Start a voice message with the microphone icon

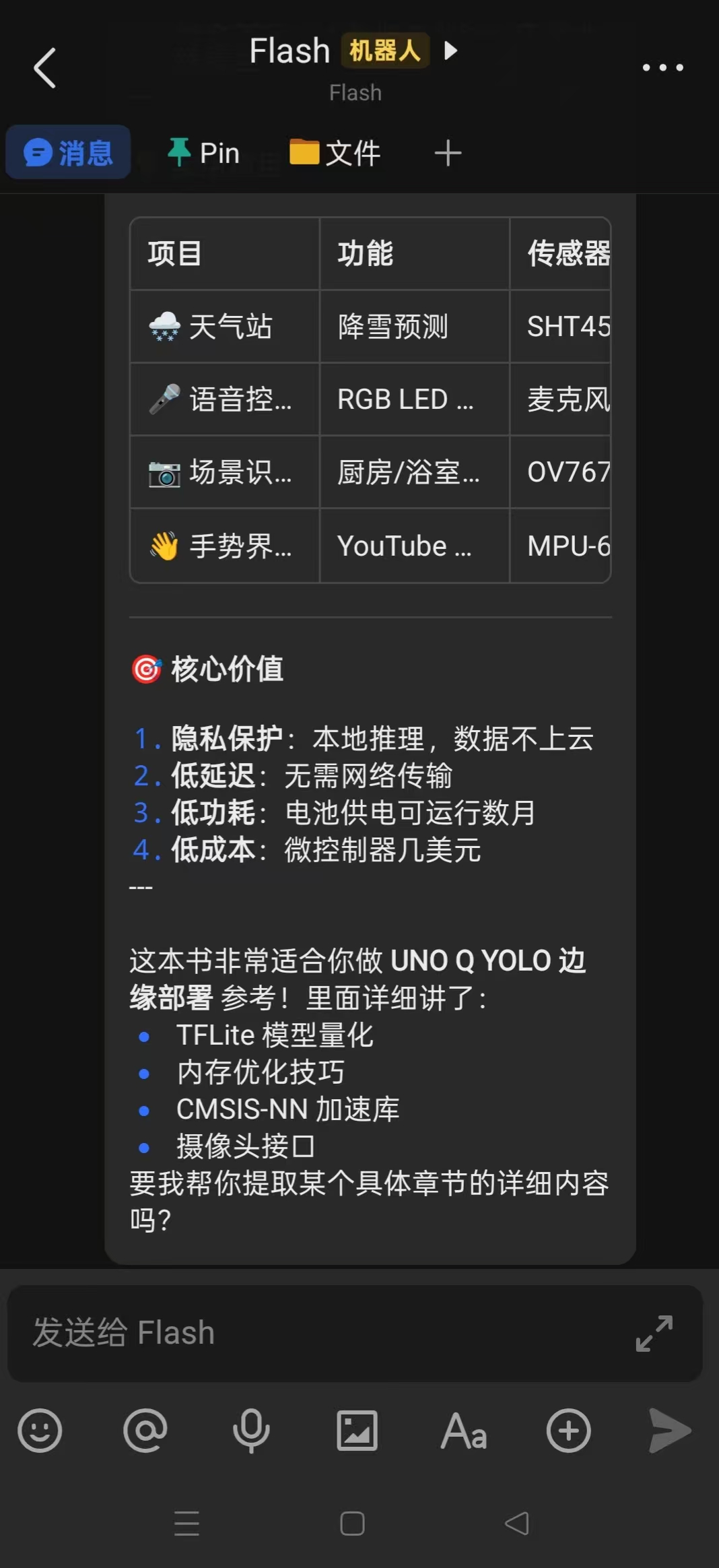pos(250,1431)
